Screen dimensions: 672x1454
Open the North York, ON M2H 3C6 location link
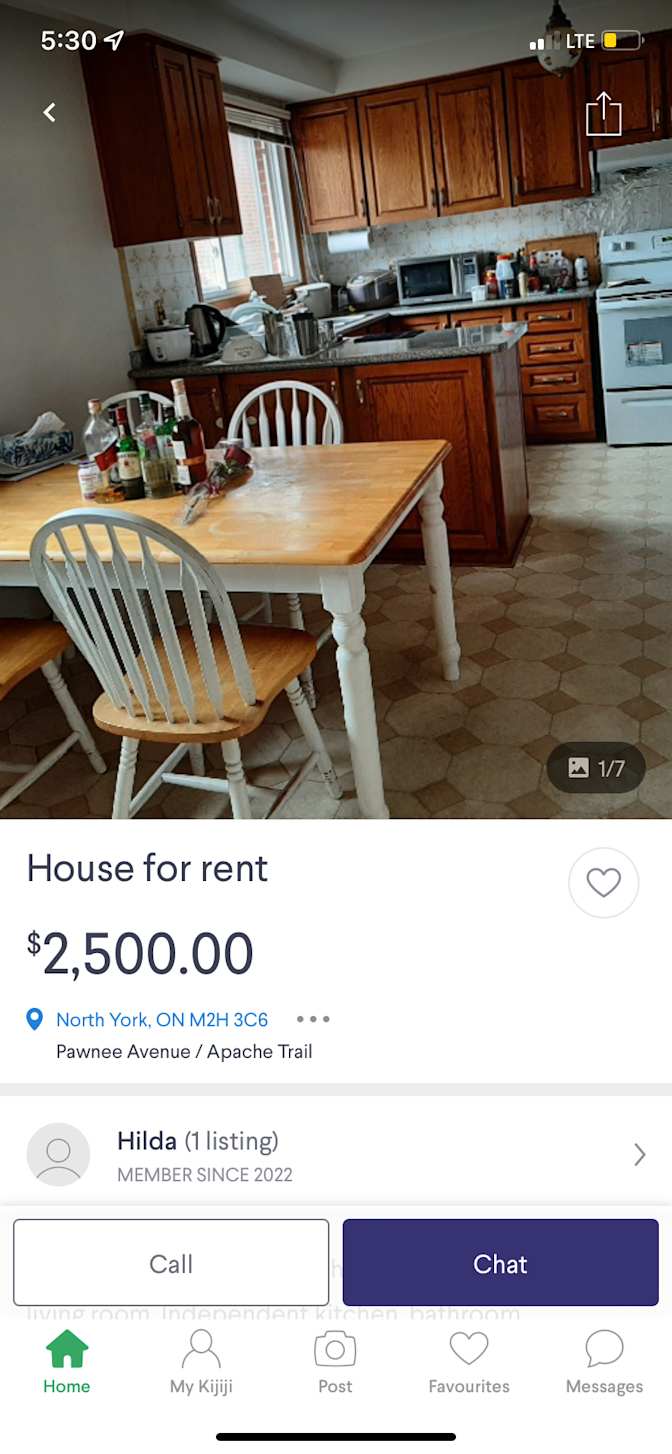[x=162, y=1020]
